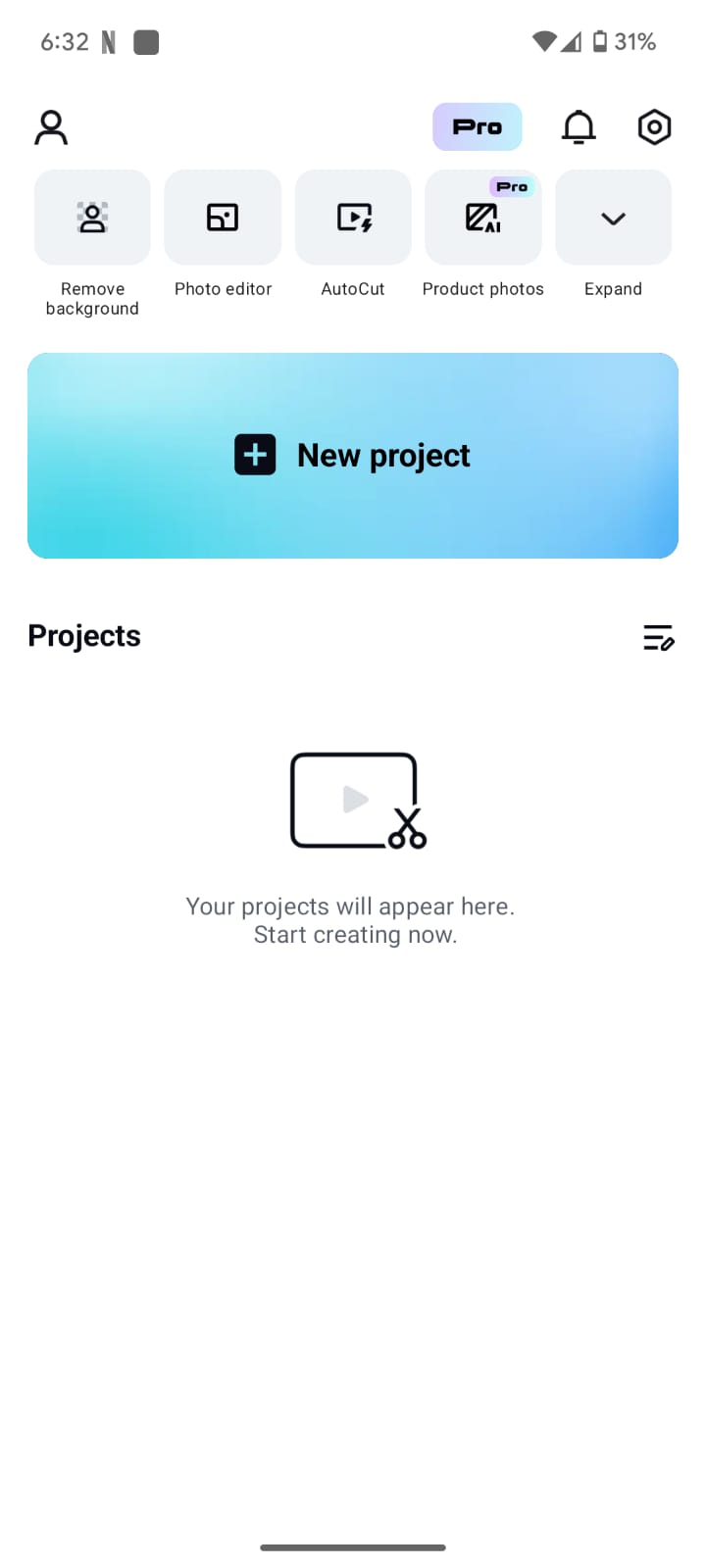
Task: Open the notifications bell
Action: [579, 127]
